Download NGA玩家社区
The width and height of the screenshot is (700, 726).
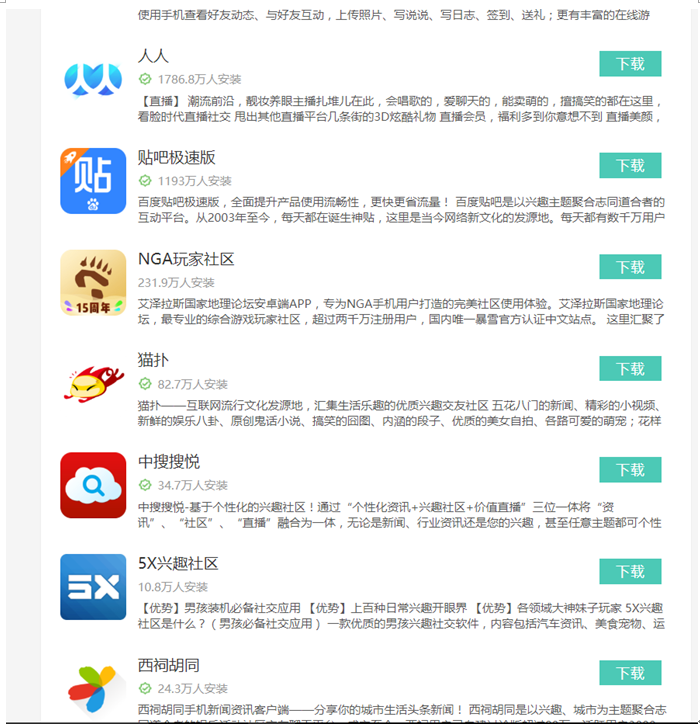coord(630,267)
